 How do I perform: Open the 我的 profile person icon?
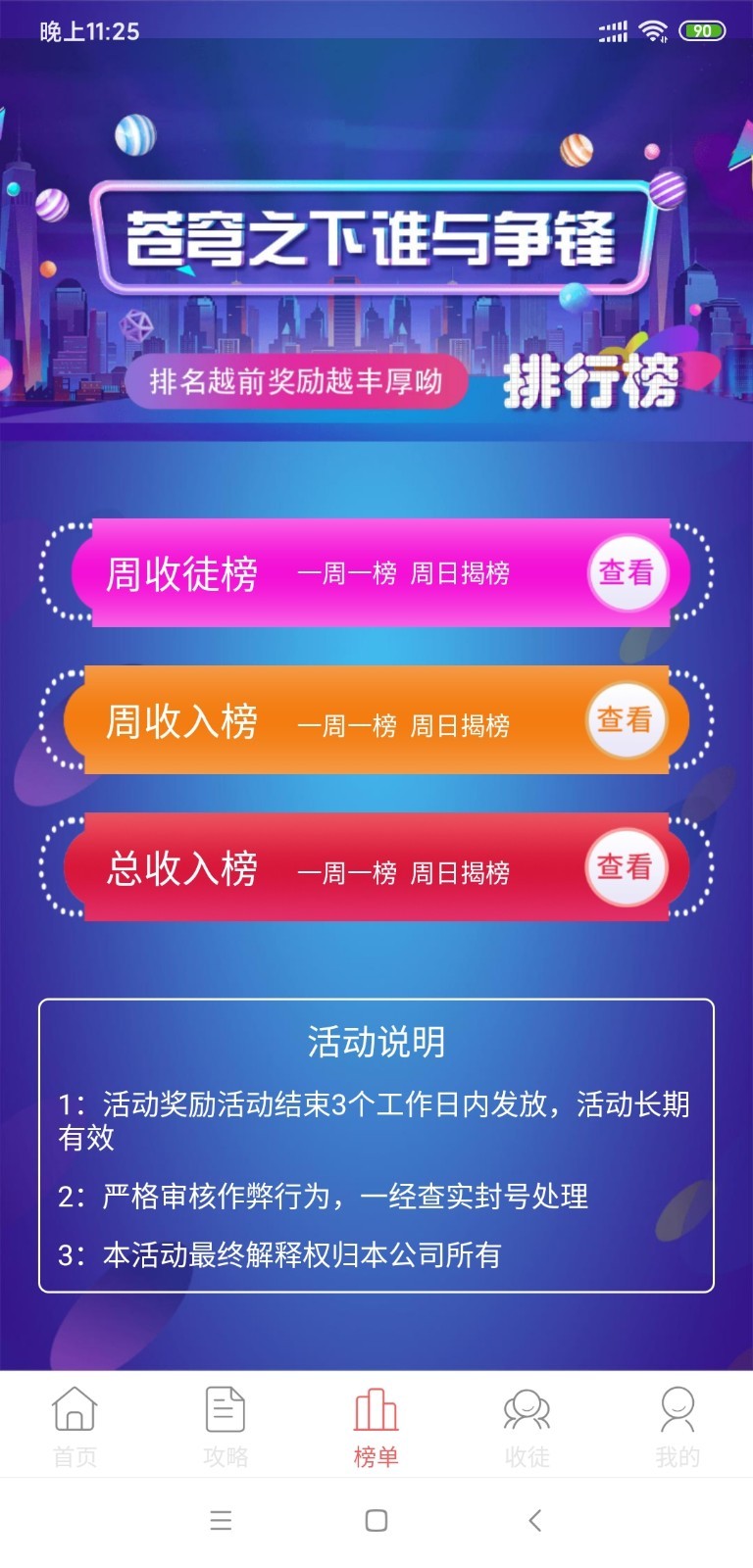678,1411
